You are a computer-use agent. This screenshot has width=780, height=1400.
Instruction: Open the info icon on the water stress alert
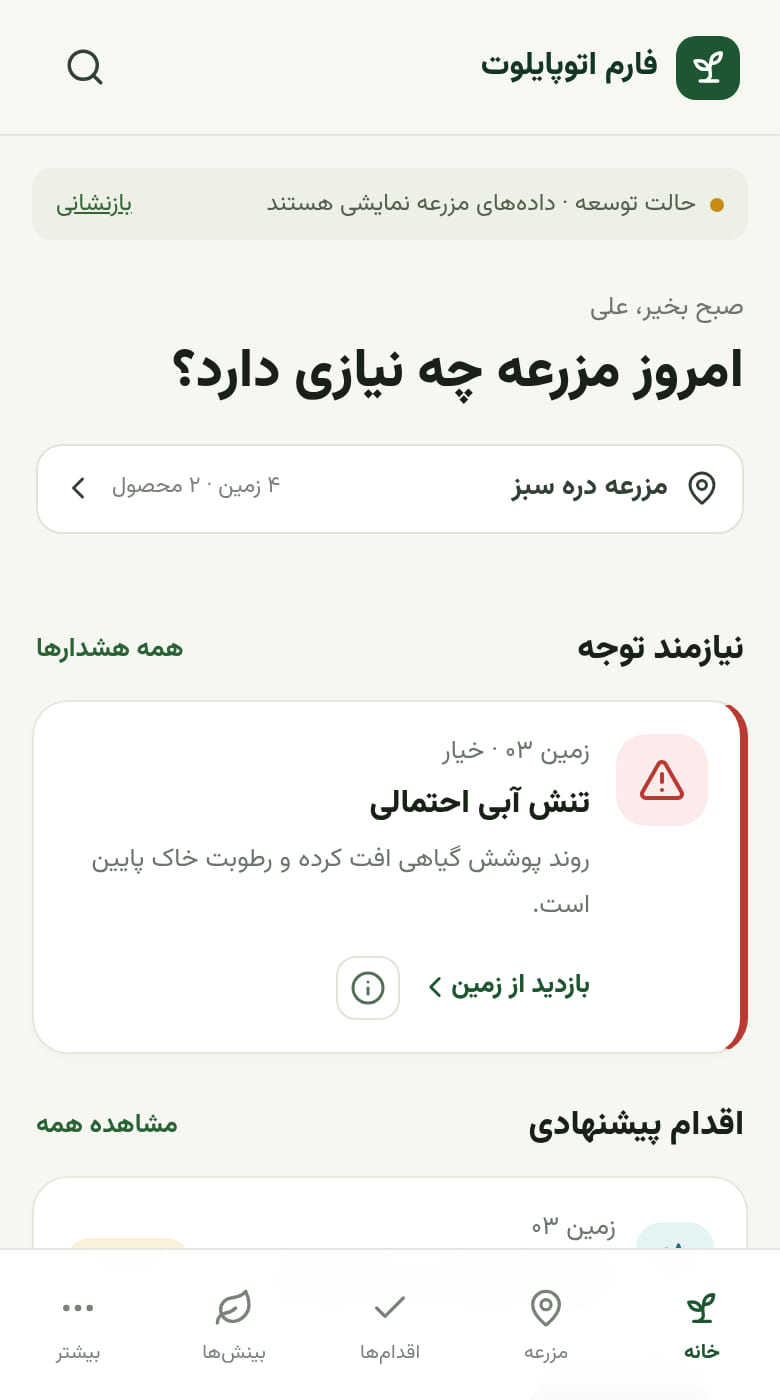point(368,988)
